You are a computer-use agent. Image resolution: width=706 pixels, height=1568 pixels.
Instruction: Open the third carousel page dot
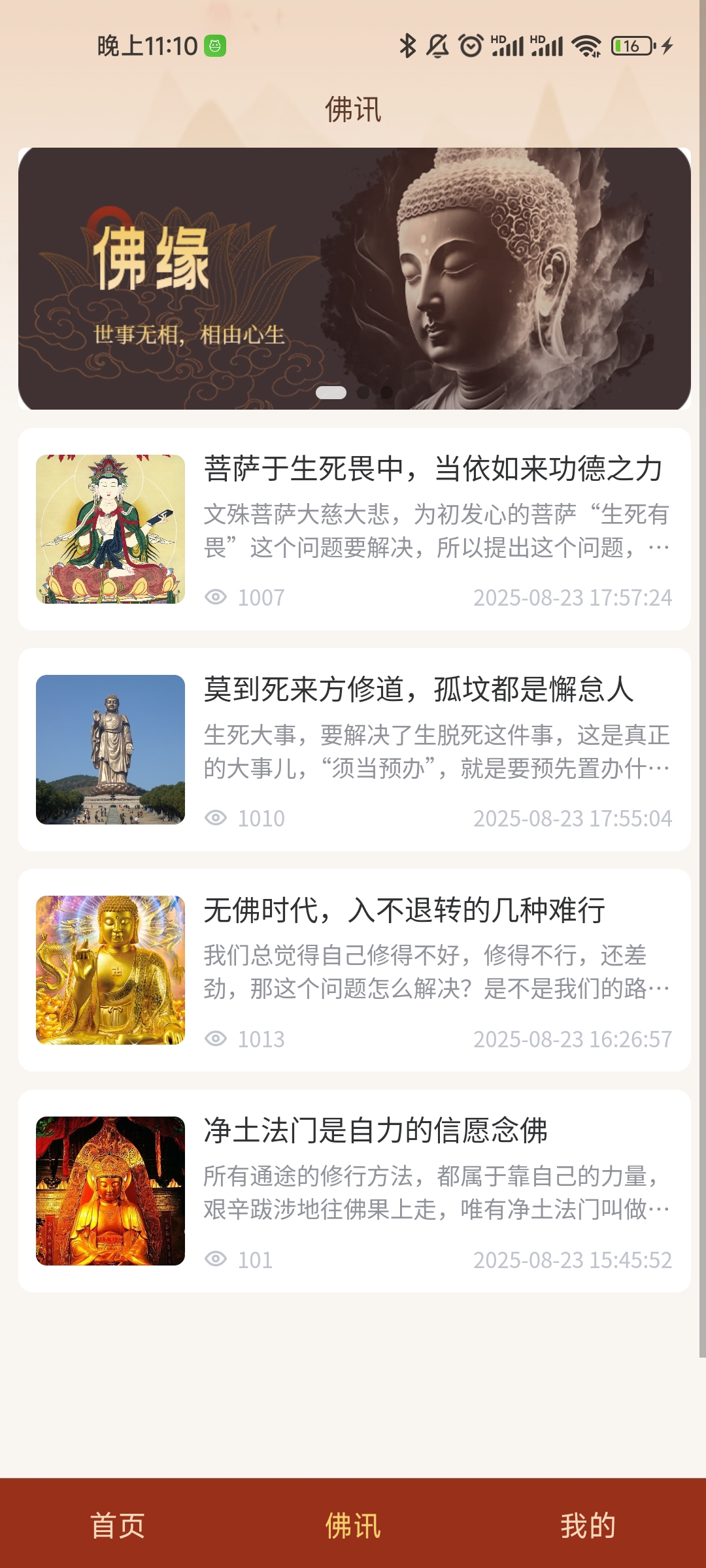tap(387, 392)
